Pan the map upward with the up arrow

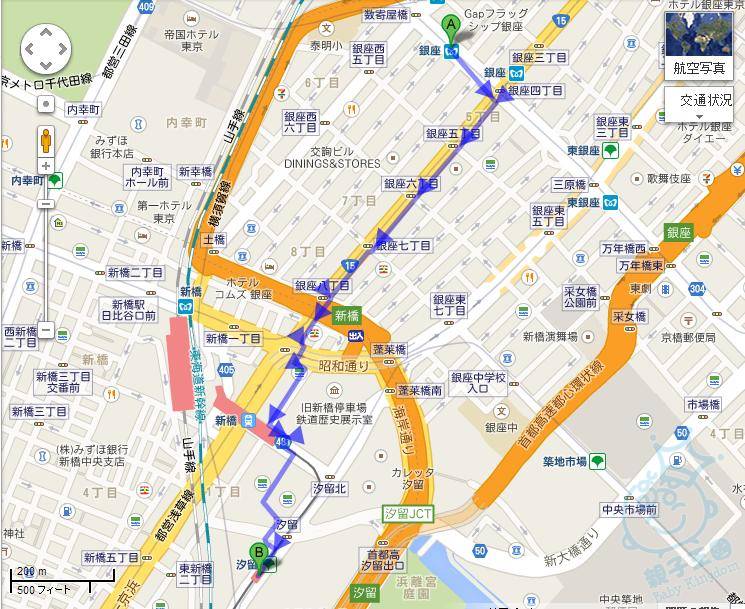46,30
